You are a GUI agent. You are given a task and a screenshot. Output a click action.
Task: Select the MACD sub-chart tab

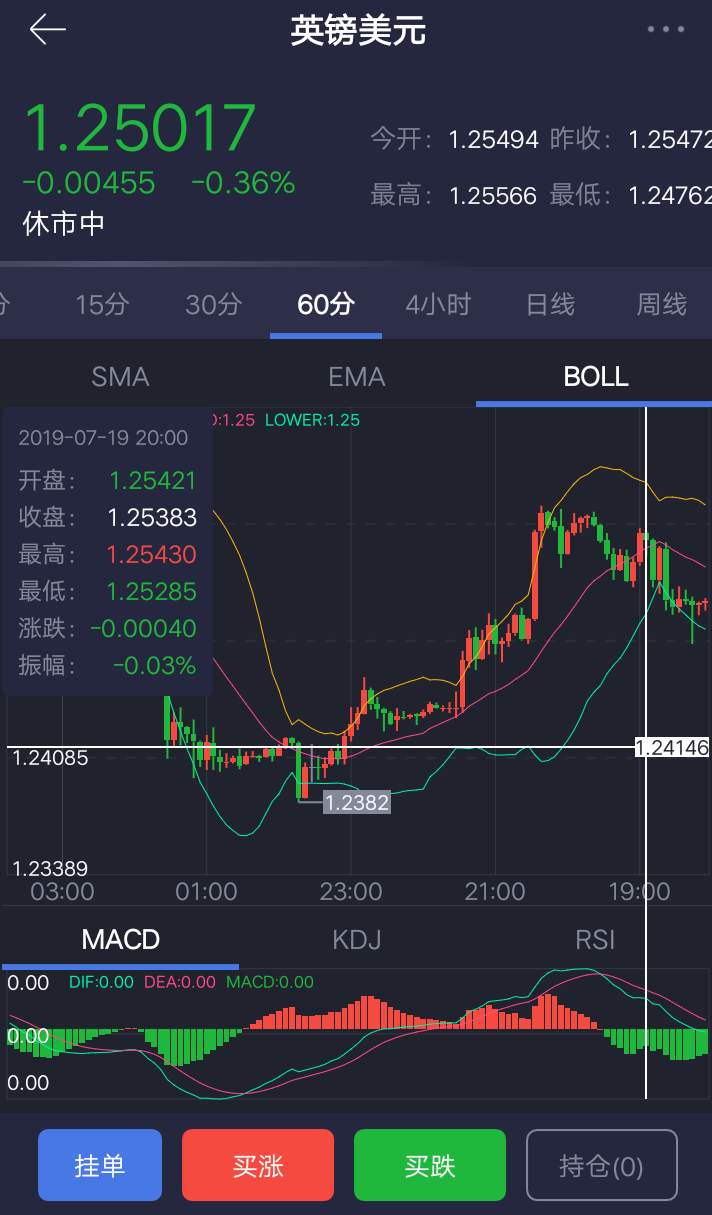coord(120,939)
